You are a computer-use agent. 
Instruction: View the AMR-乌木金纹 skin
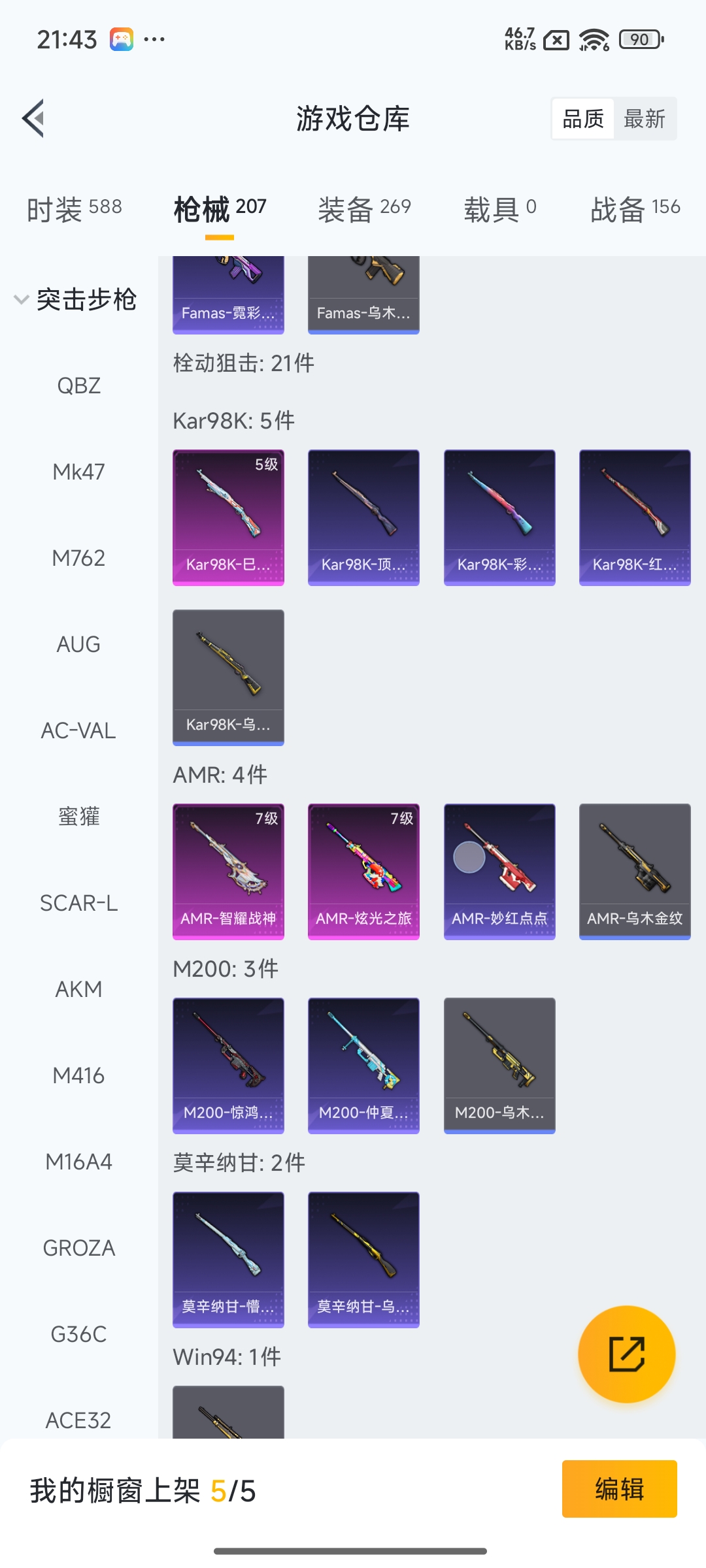point(635,871)
